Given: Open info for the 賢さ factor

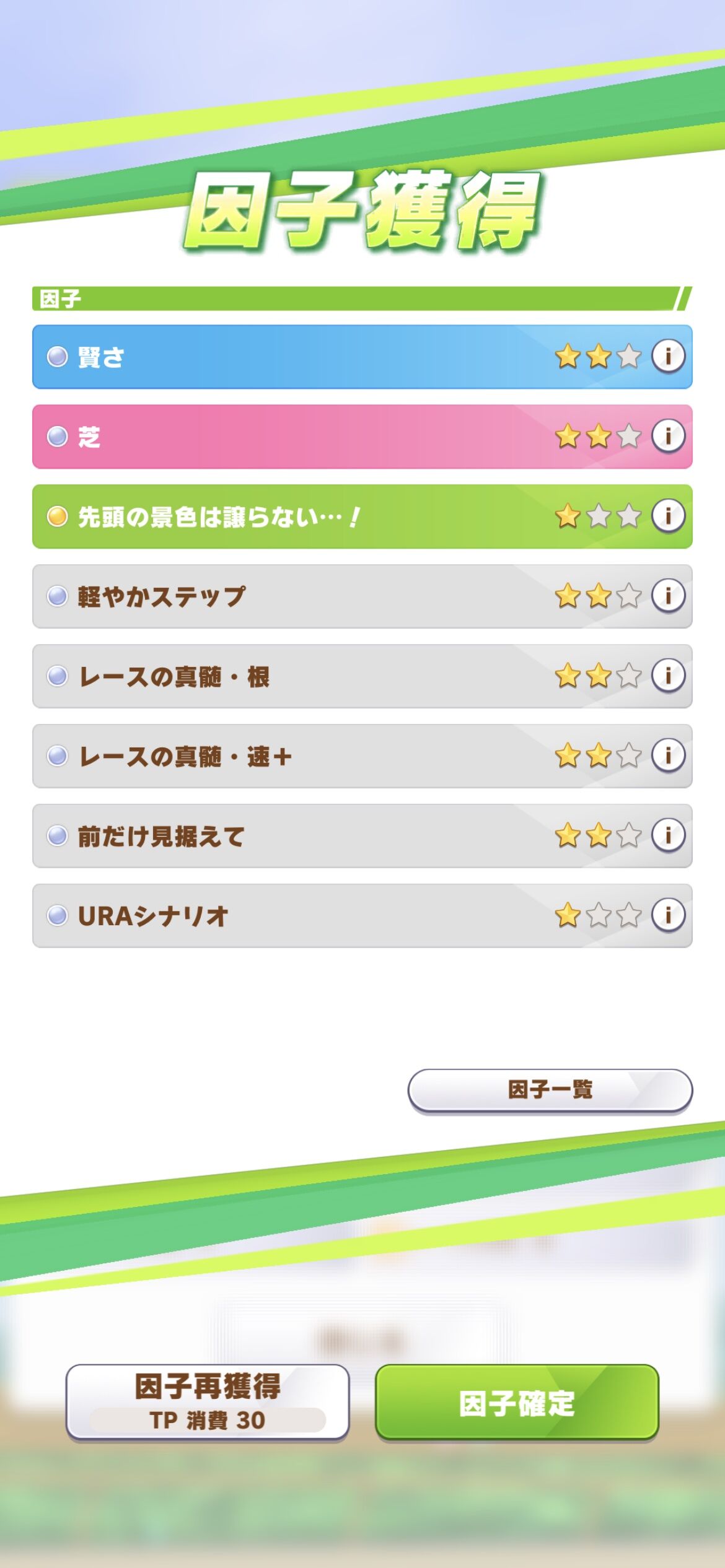Looking at the screenshot, I should [x=668, y=356].
